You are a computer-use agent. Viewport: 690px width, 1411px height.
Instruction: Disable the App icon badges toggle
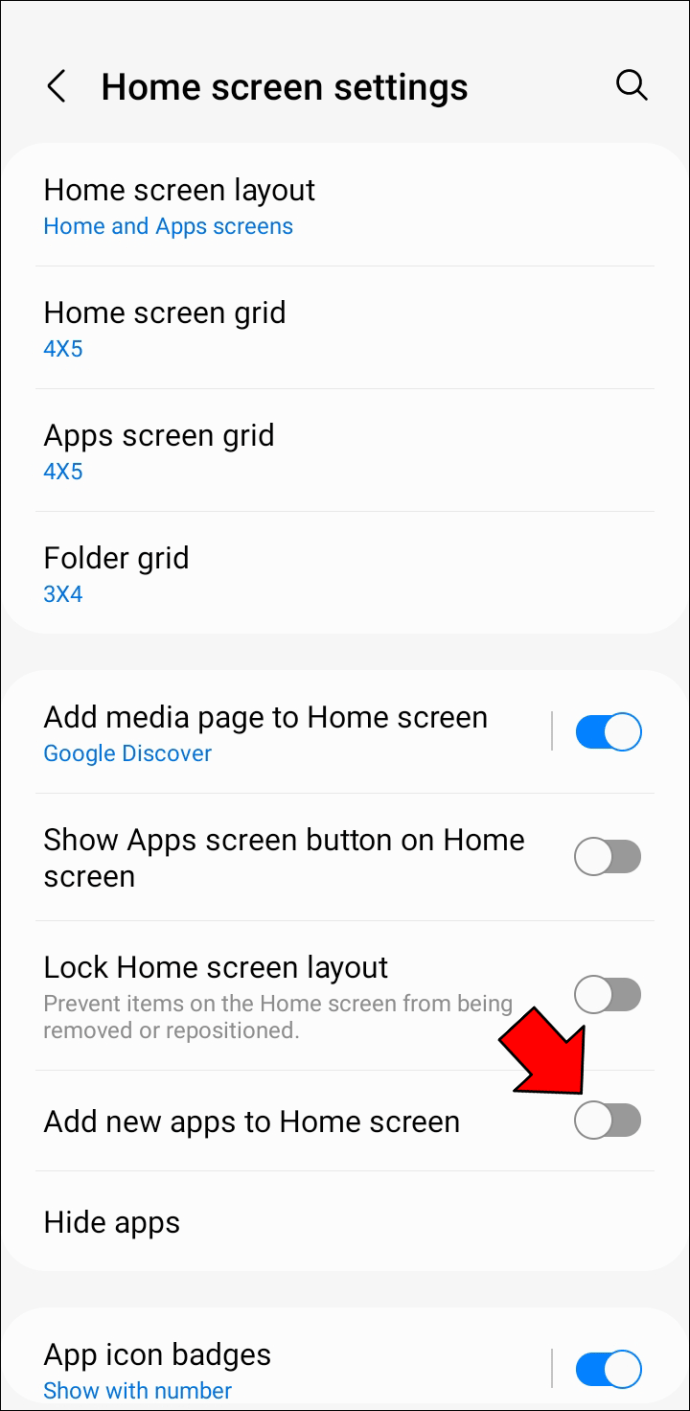tap(608, 1369)
